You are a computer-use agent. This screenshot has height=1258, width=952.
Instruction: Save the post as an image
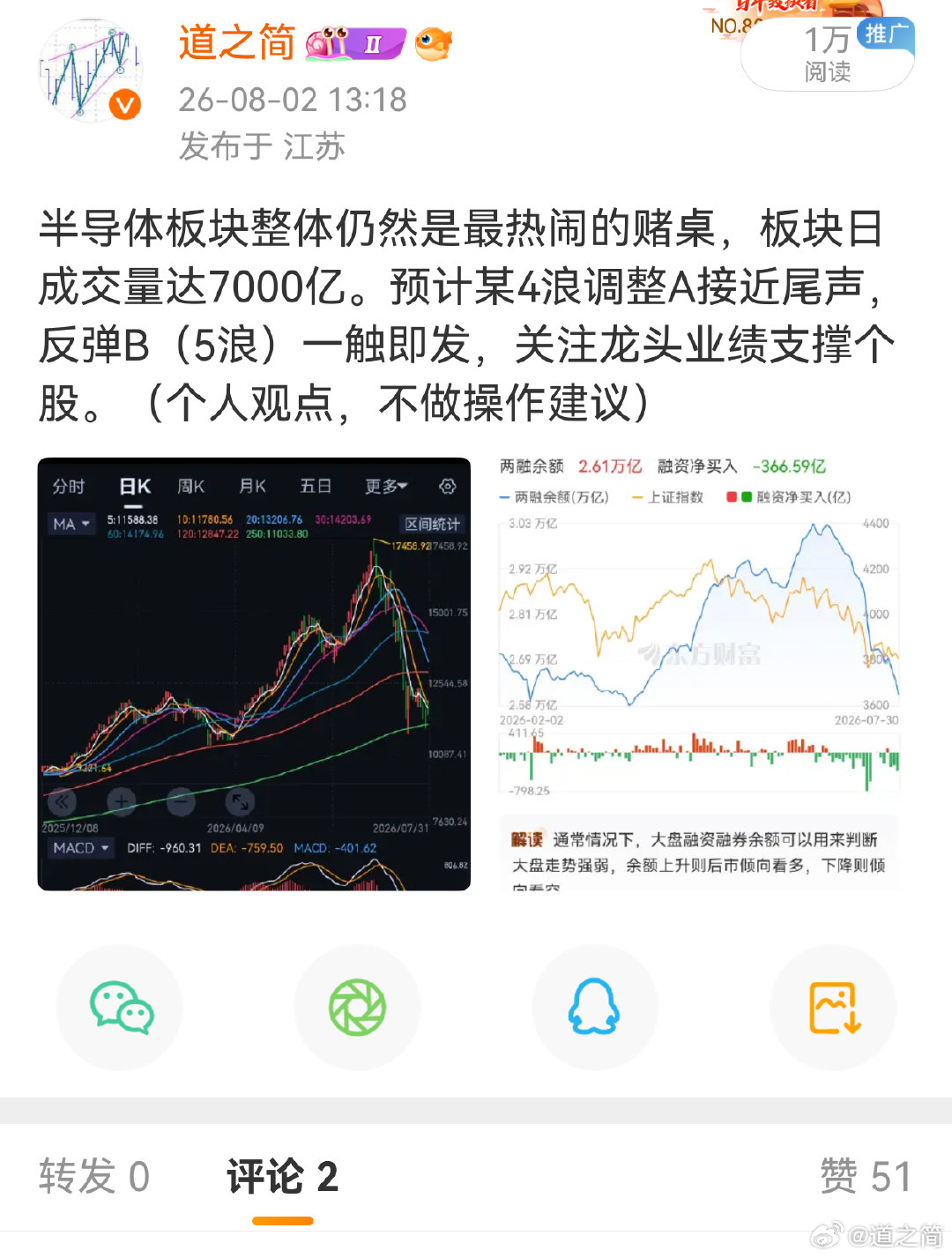[833, 1008]
